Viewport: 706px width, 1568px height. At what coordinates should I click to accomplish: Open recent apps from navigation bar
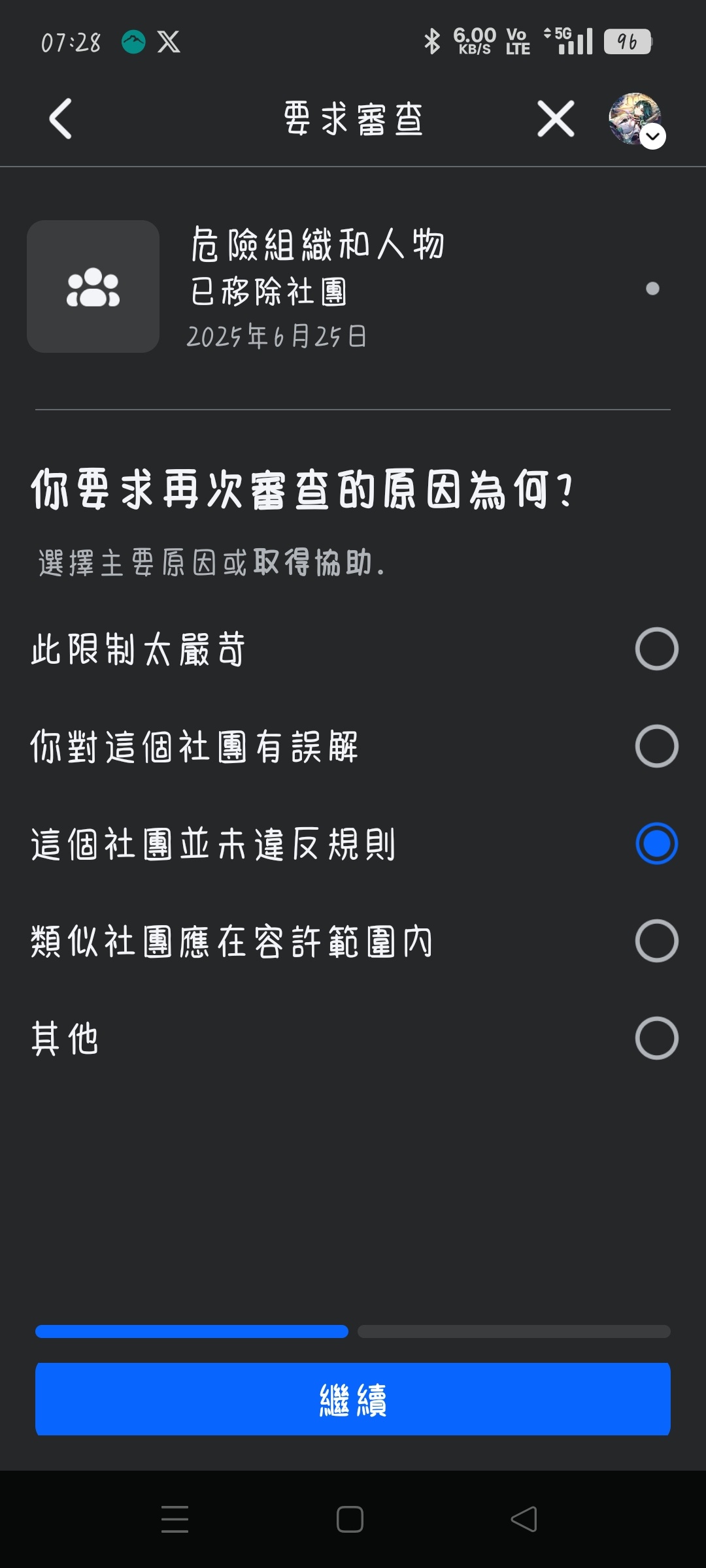175,1519
